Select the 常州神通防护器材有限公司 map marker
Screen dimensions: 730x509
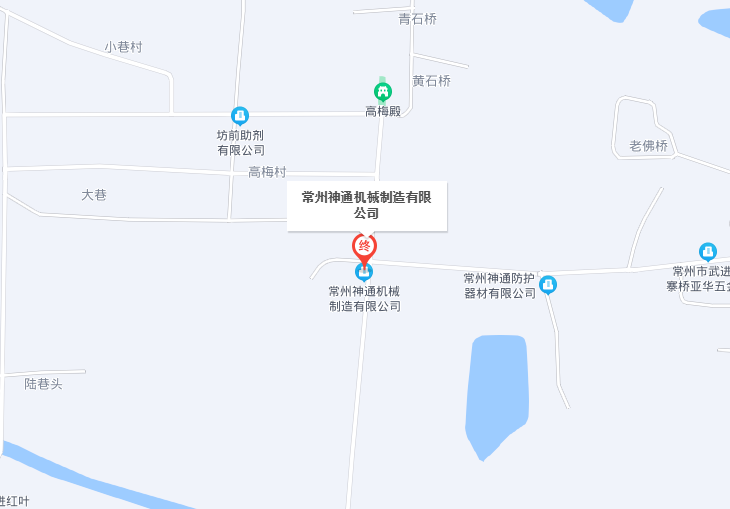(x=548, y=285)
